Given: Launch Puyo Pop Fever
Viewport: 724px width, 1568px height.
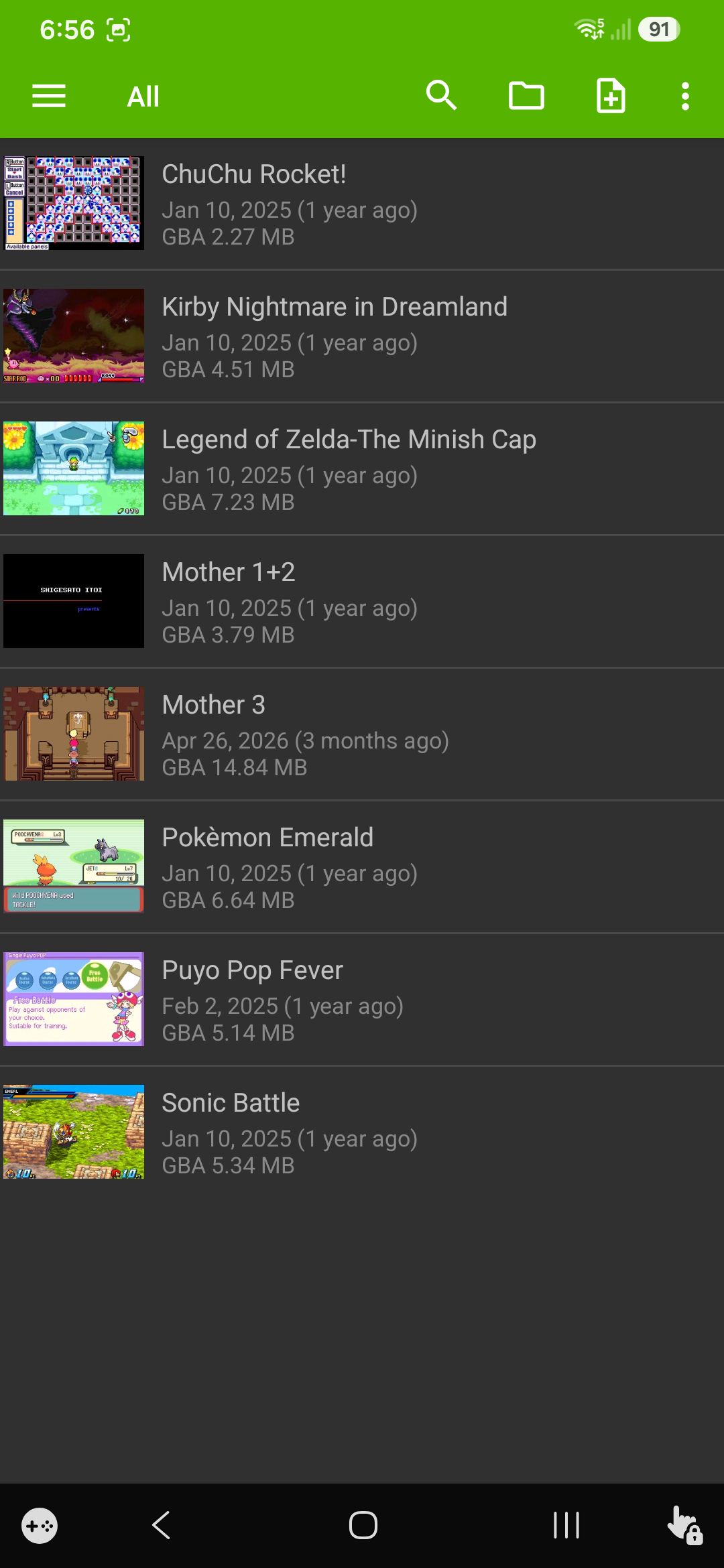Looking at the screenshot, I should point(362,1000).
